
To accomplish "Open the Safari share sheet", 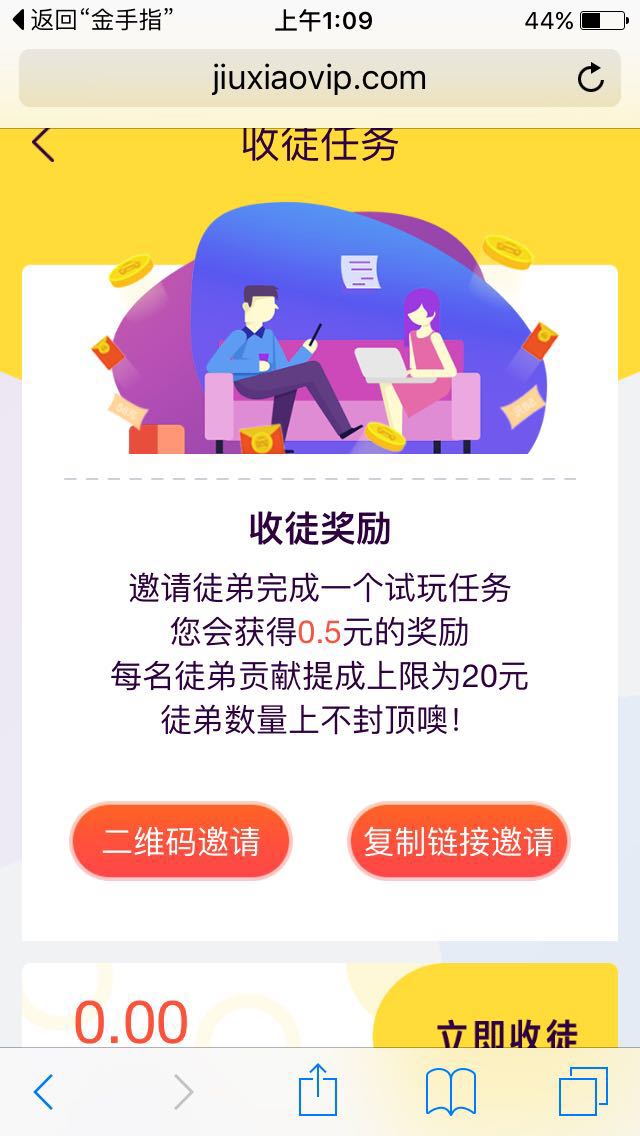I will (x=318, y=1090).
